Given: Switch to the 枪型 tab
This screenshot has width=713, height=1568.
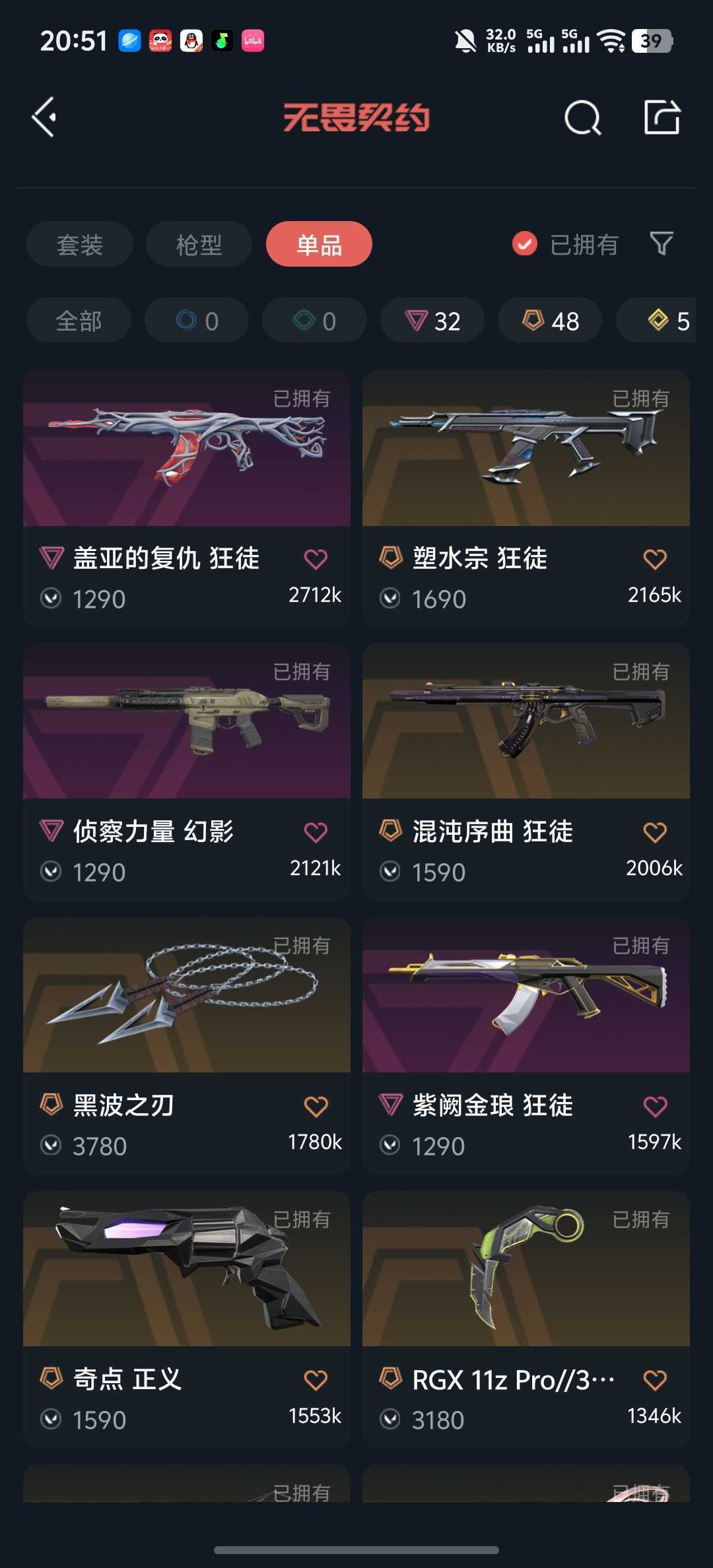Looking at the screenshot, I should pos(199,245).
